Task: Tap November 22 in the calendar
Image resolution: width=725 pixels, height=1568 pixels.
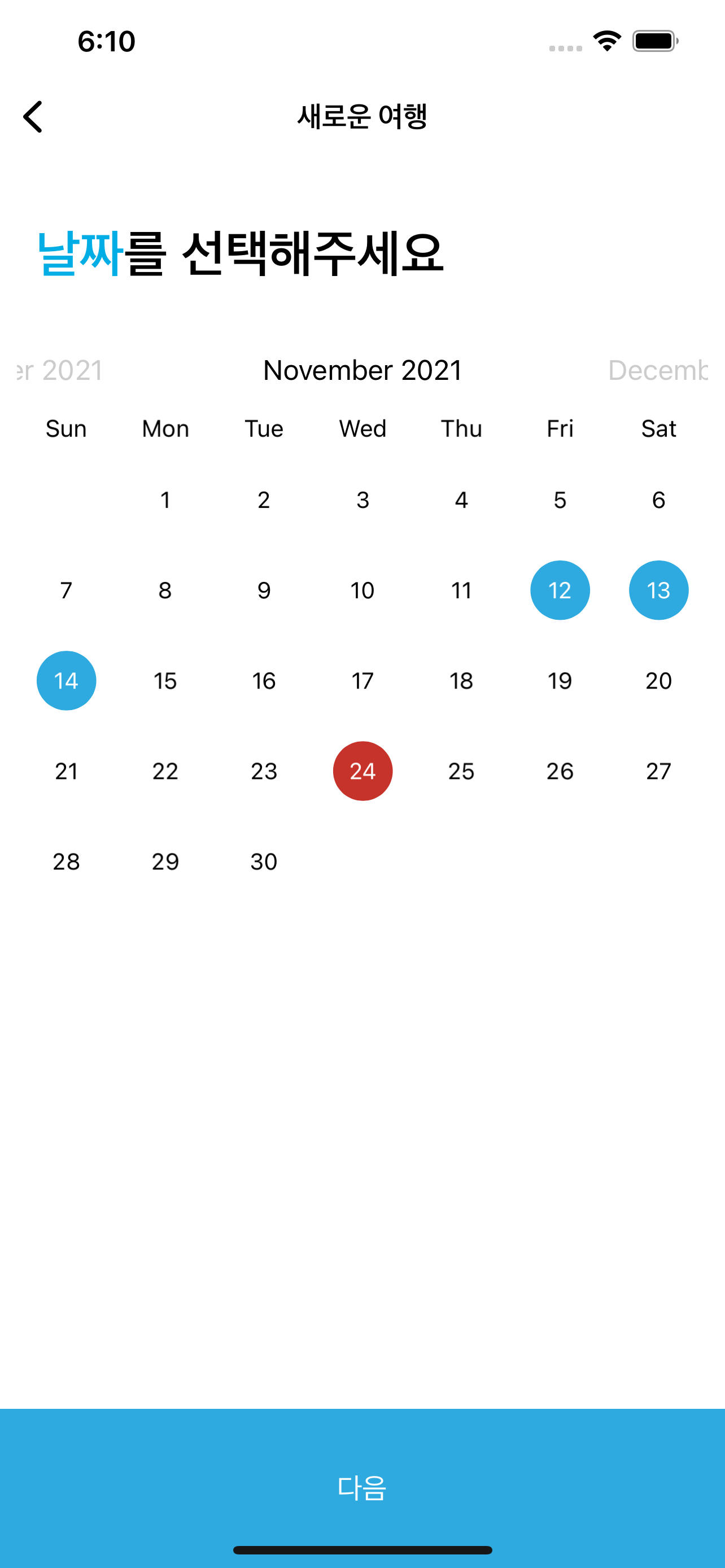Action: pos(165,770)
